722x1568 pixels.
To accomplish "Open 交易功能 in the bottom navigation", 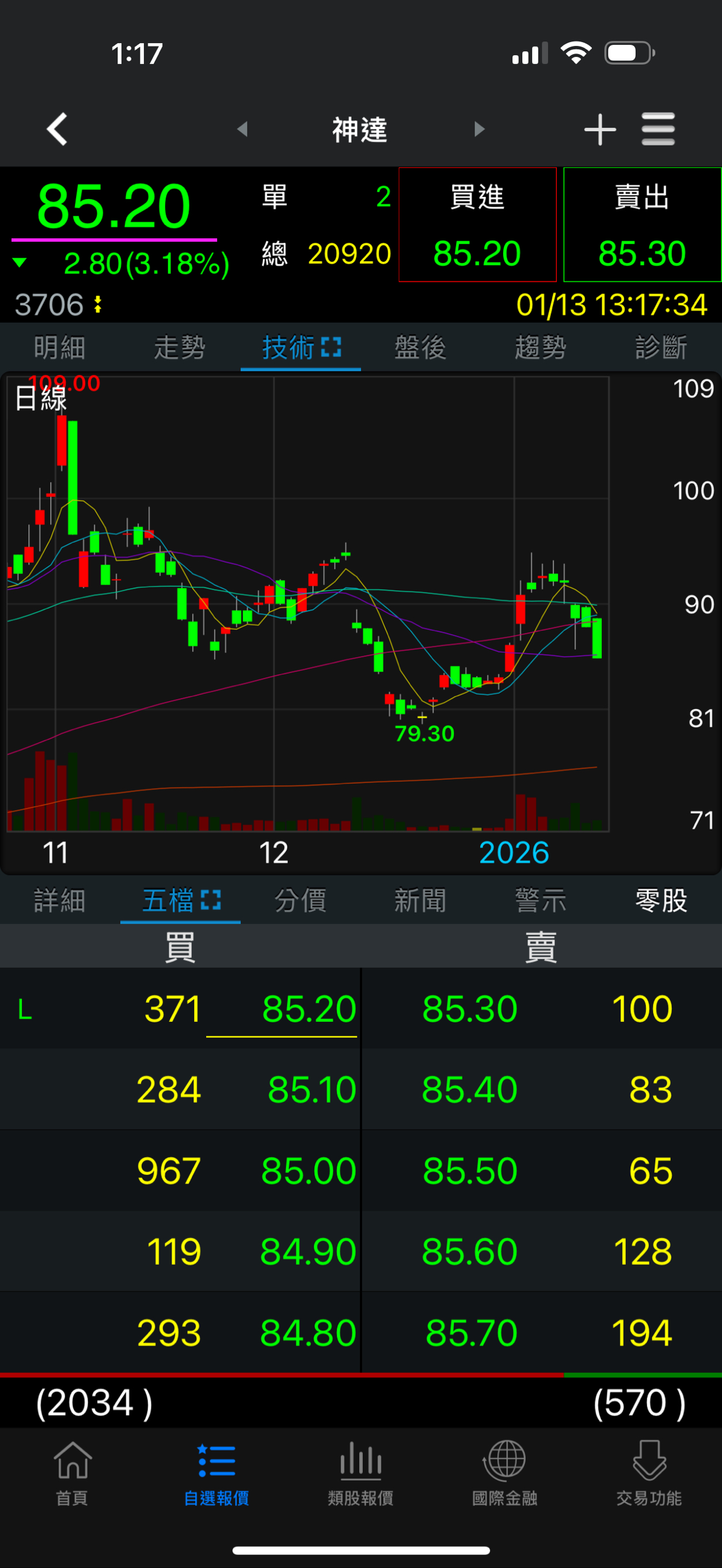I will (649, 1473).
